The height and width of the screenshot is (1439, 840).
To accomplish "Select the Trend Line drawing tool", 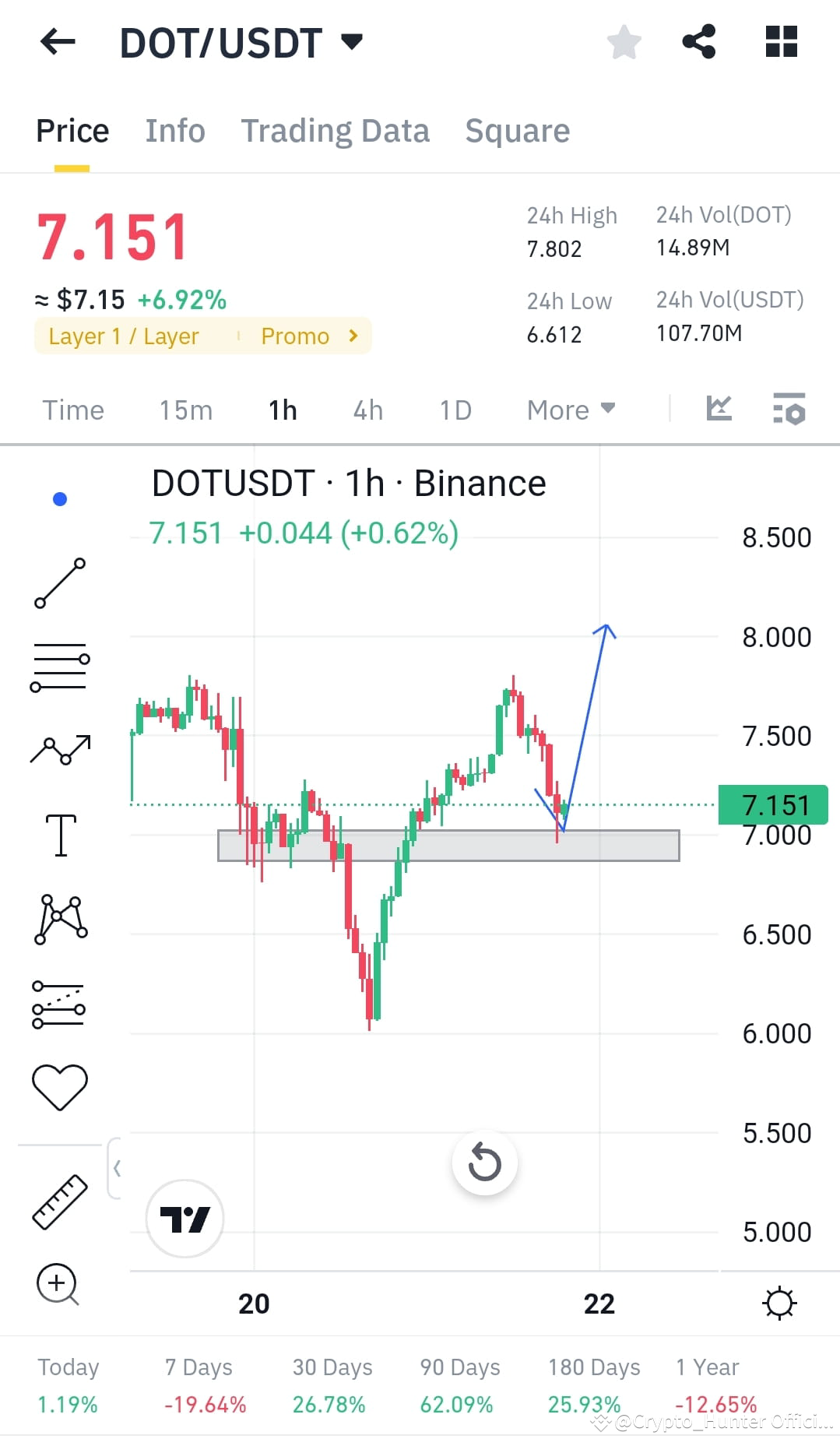I will click(59, 582).
